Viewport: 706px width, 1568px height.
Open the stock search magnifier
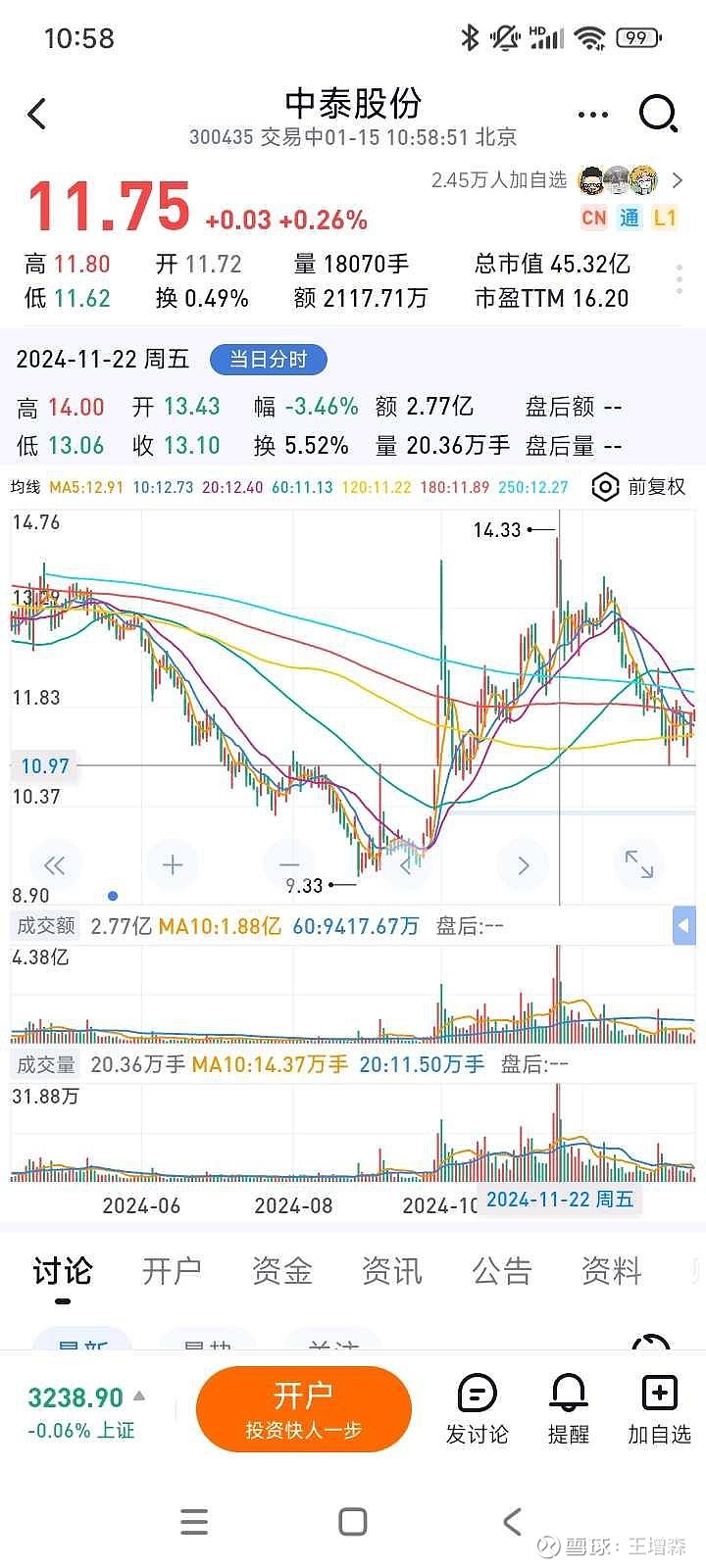[x=657, y=114]
